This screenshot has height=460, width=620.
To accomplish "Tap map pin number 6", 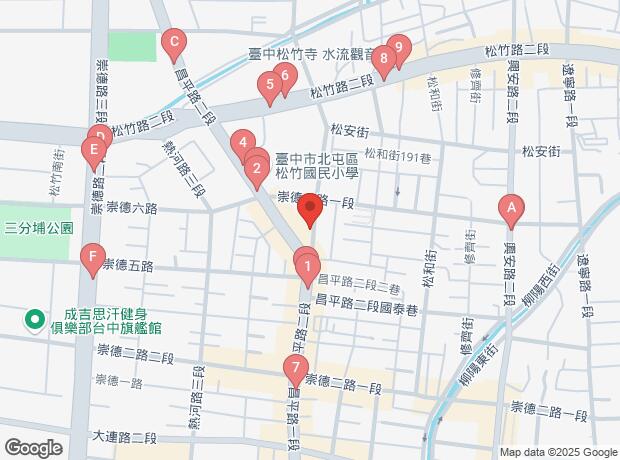I will (x=285, y=76).
